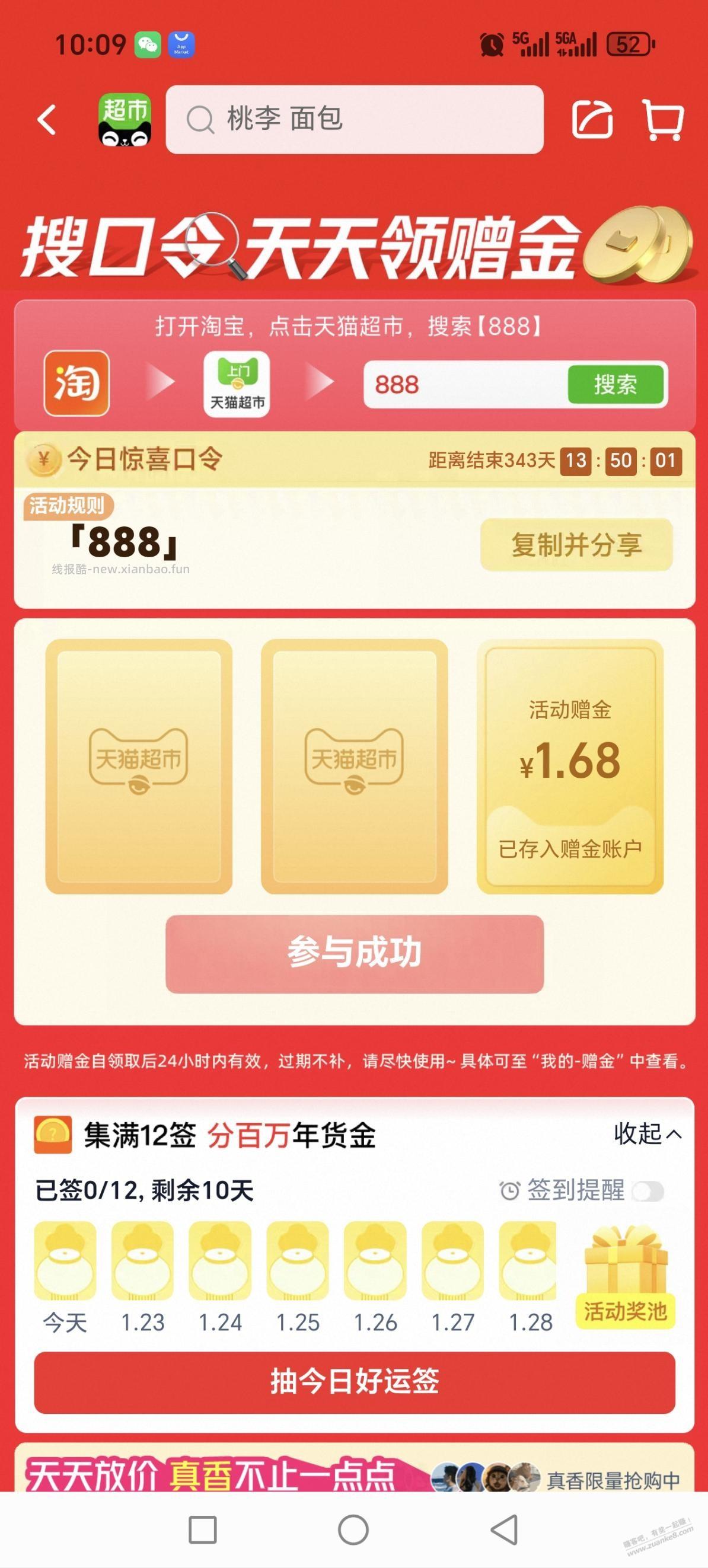Click the green 搜索 search button
This screenshot has width=708, height=1568.
pyautogui.click(x=617, y=384)
